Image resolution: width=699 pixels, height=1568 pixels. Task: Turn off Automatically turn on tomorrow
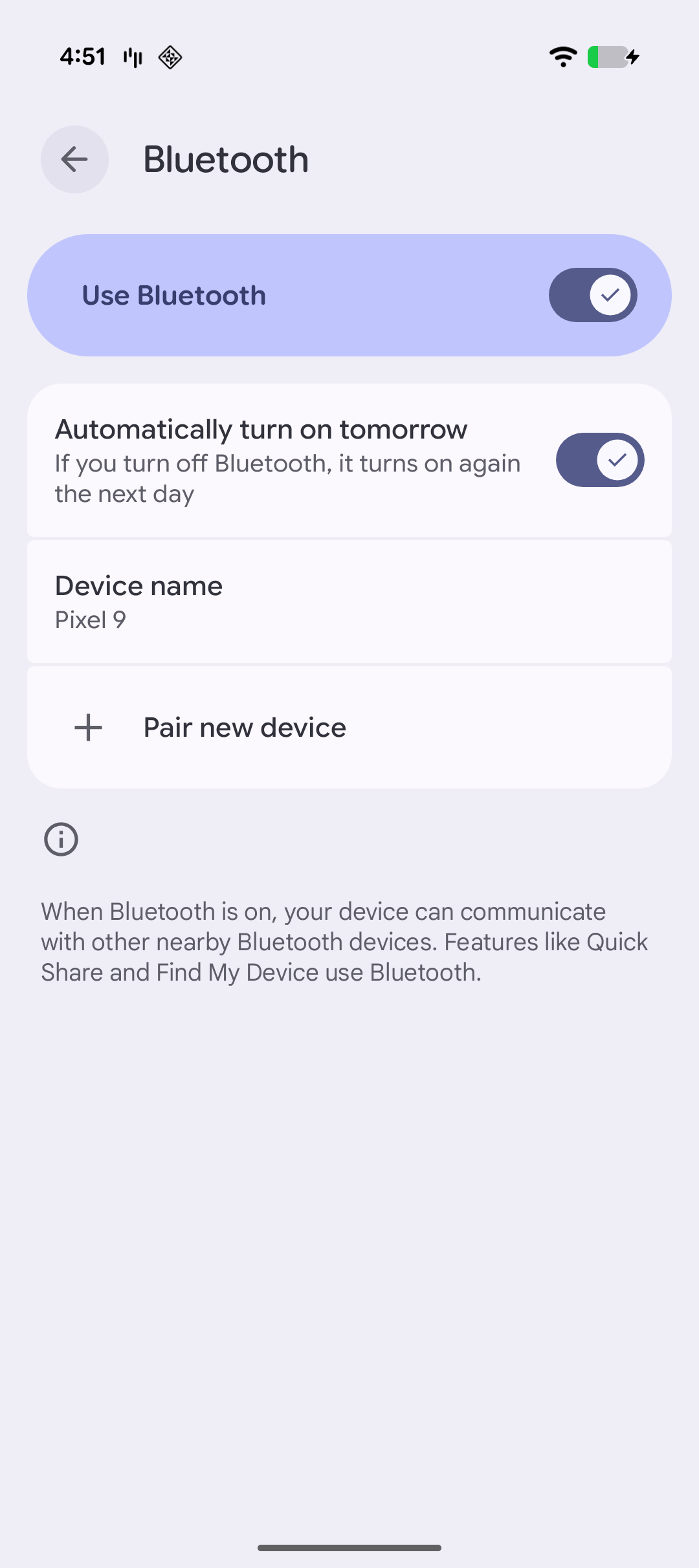[x=599, y=460]
